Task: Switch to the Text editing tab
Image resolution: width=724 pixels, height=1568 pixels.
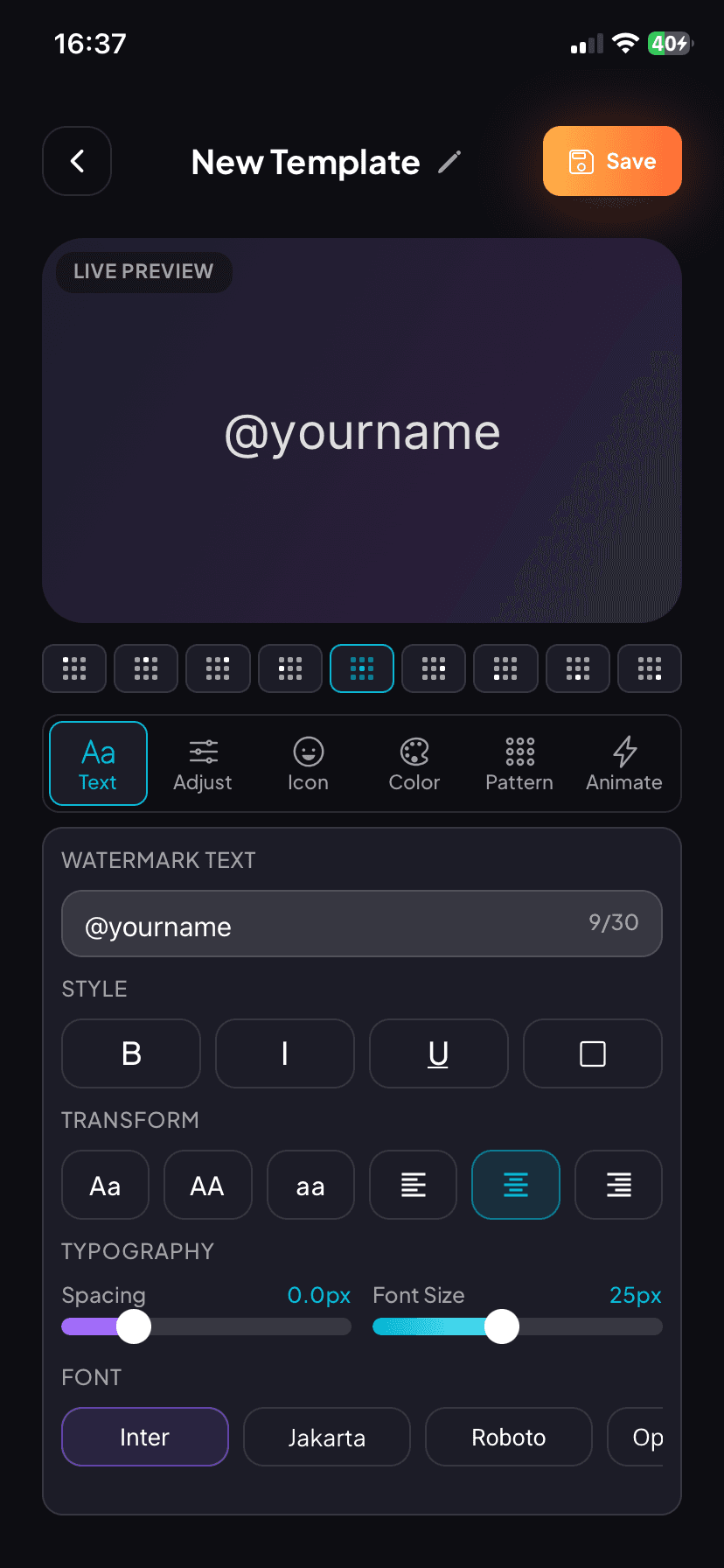Action: (x=97, y=763)
